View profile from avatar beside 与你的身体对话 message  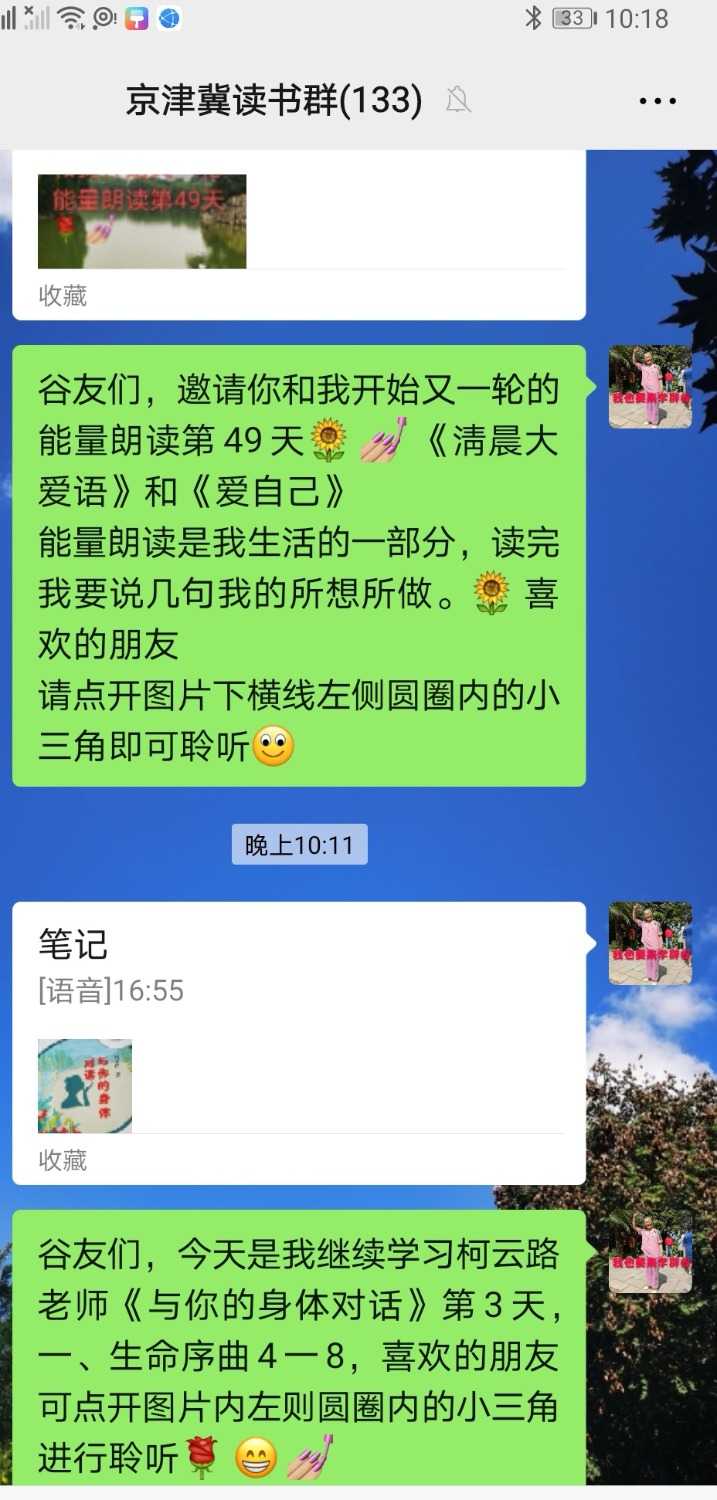[650, 1251]
